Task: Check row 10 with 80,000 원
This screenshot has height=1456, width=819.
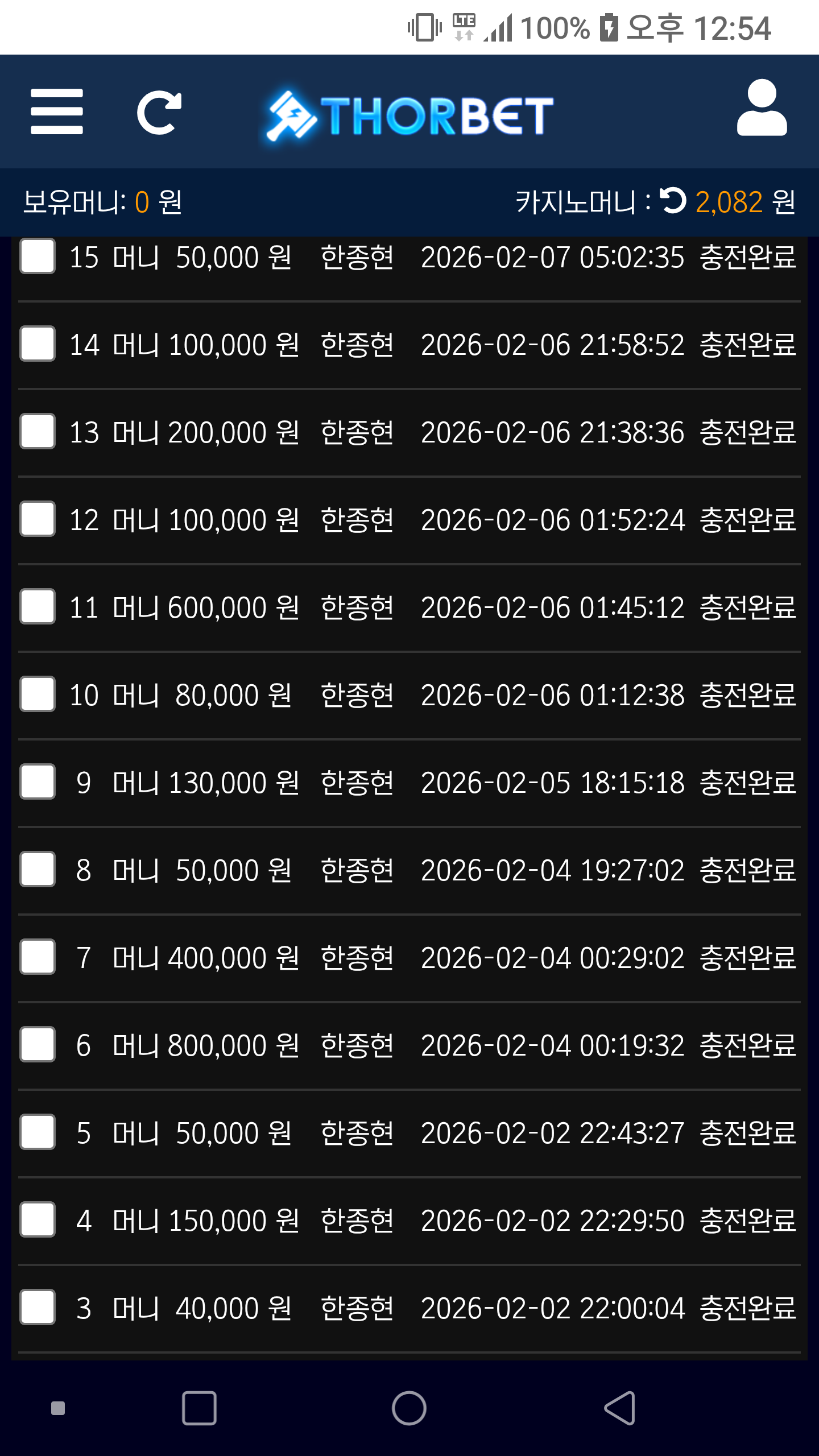Action: pos(38,694)
